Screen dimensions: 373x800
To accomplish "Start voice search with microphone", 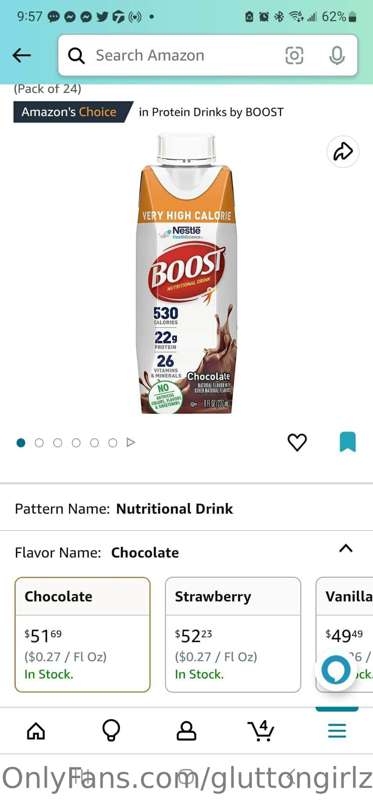I will pos(337,55).
